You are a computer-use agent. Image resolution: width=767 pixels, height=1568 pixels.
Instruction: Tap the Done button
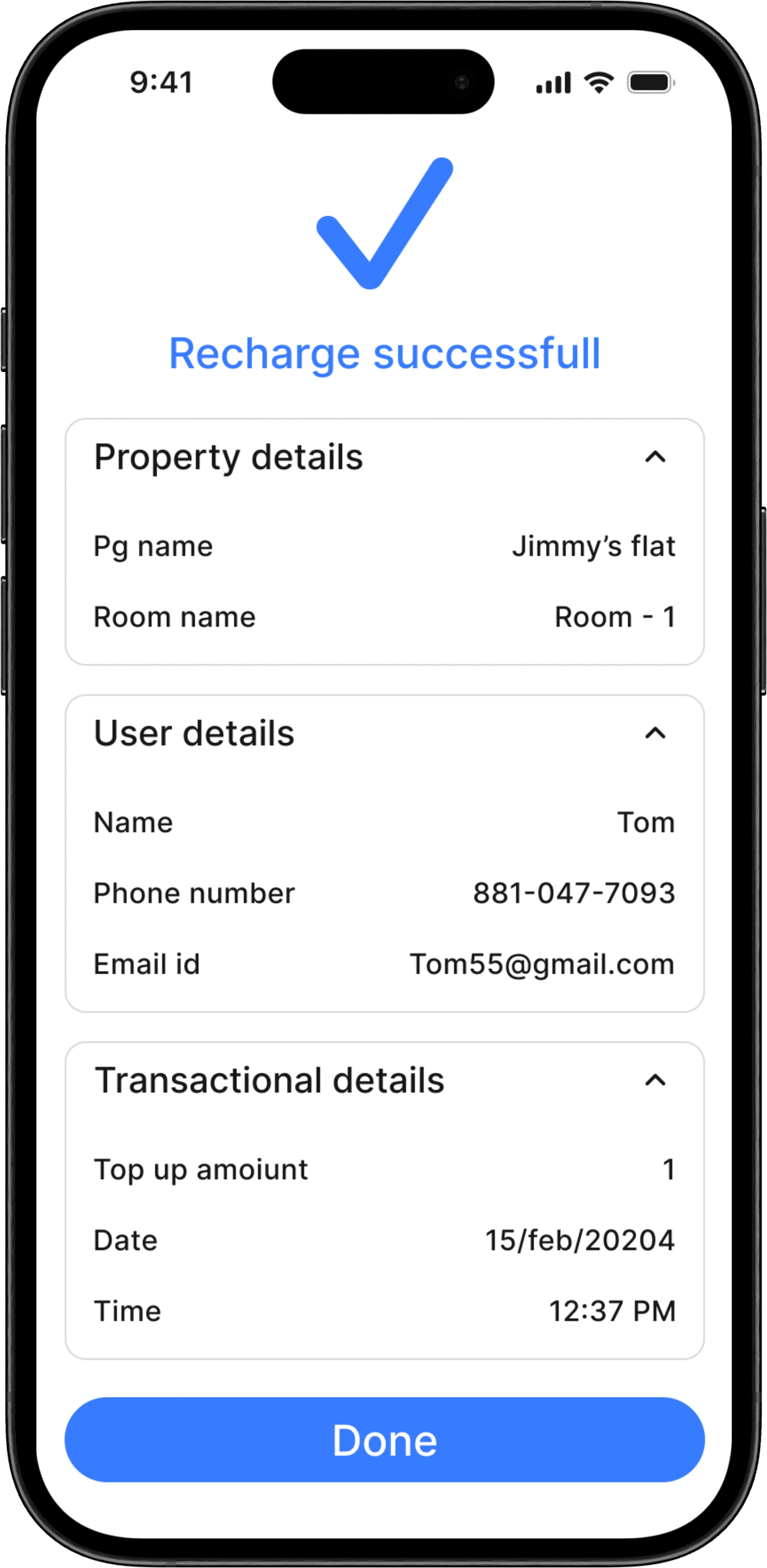tap(384, 1440)
